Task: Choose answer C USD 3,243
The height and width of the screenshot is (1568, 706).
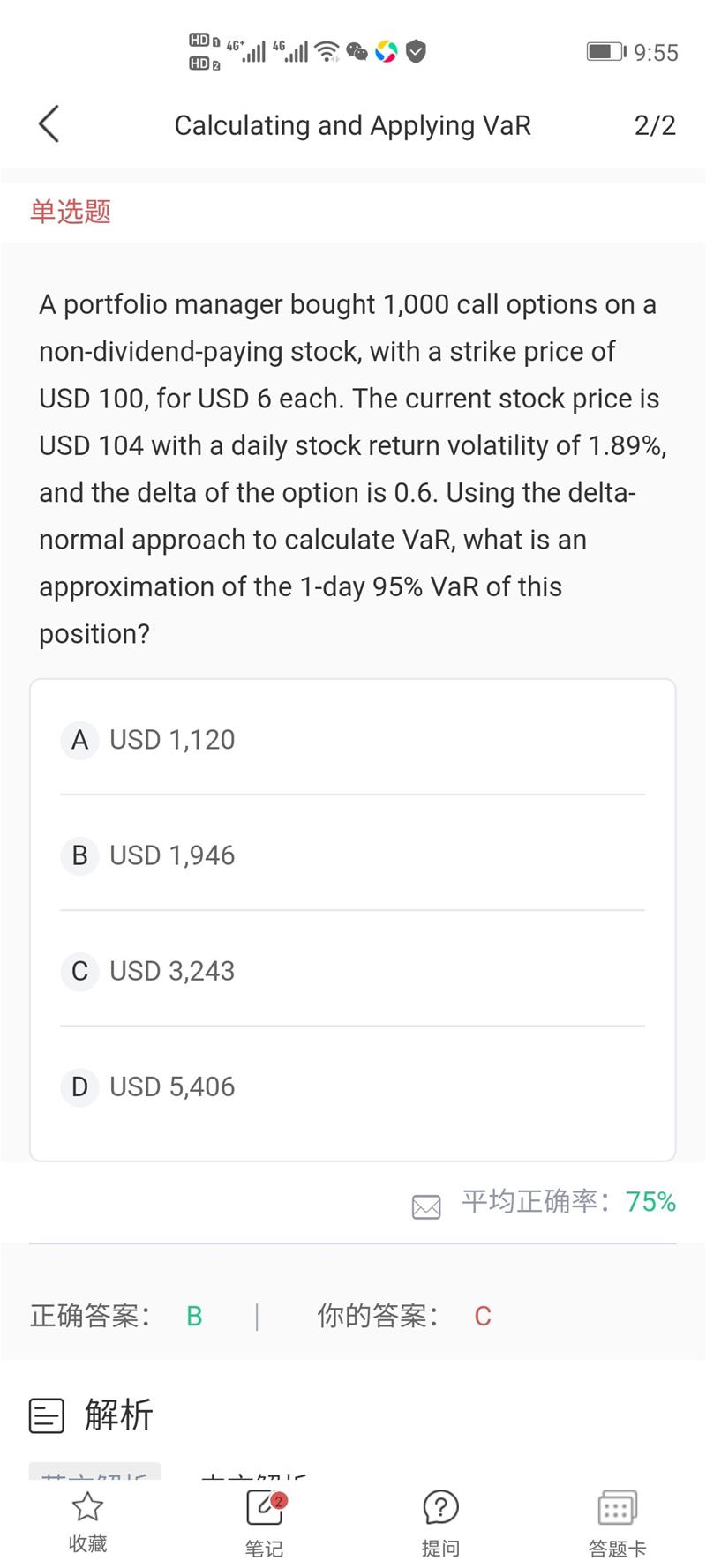Action: pos(352,971)
